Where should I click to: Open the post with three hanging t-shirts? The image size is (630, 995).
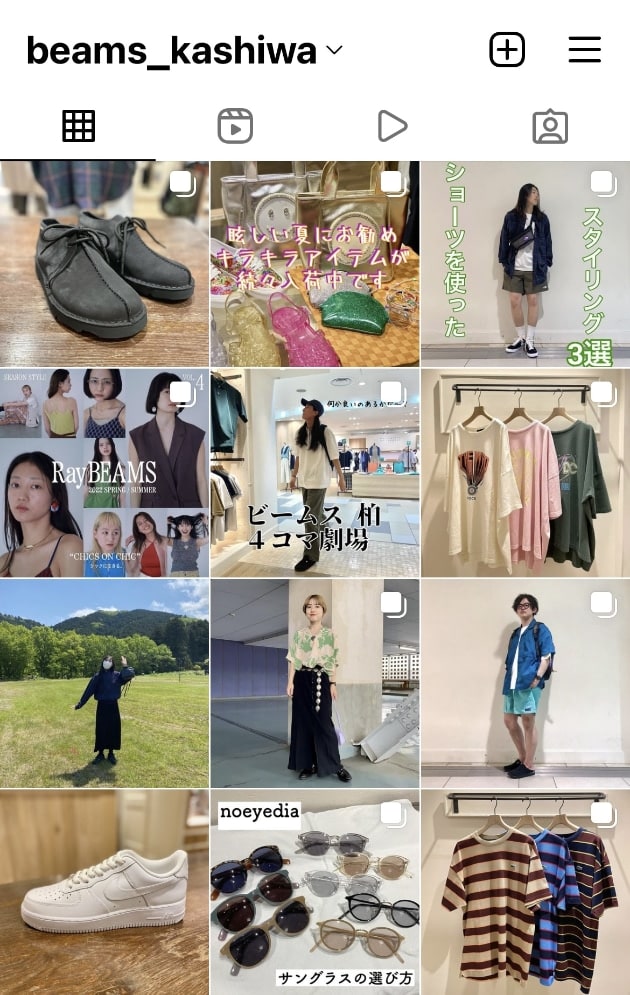tap(525, 473)
